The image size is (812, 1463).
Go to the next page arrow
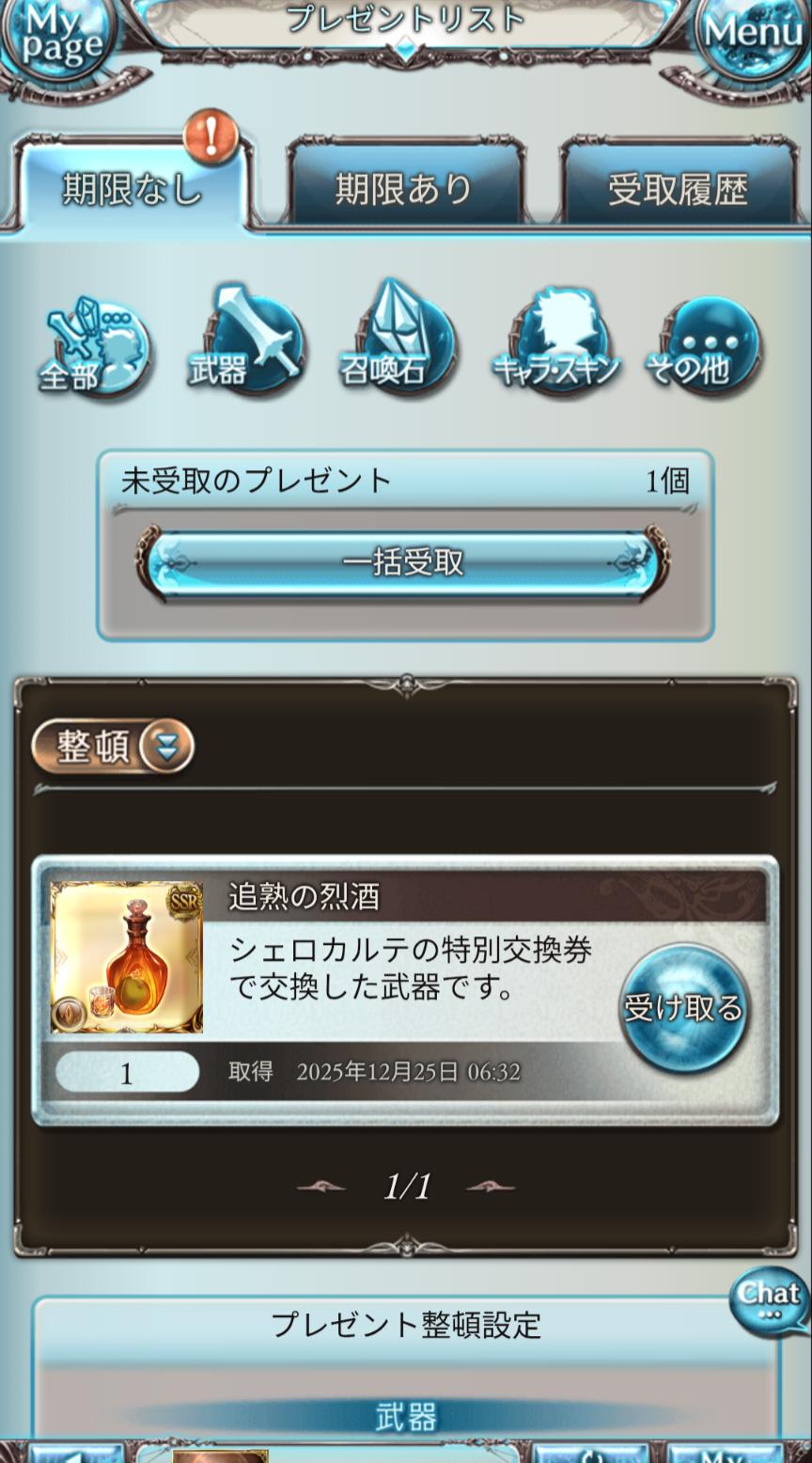click(x=491, y=1188)
